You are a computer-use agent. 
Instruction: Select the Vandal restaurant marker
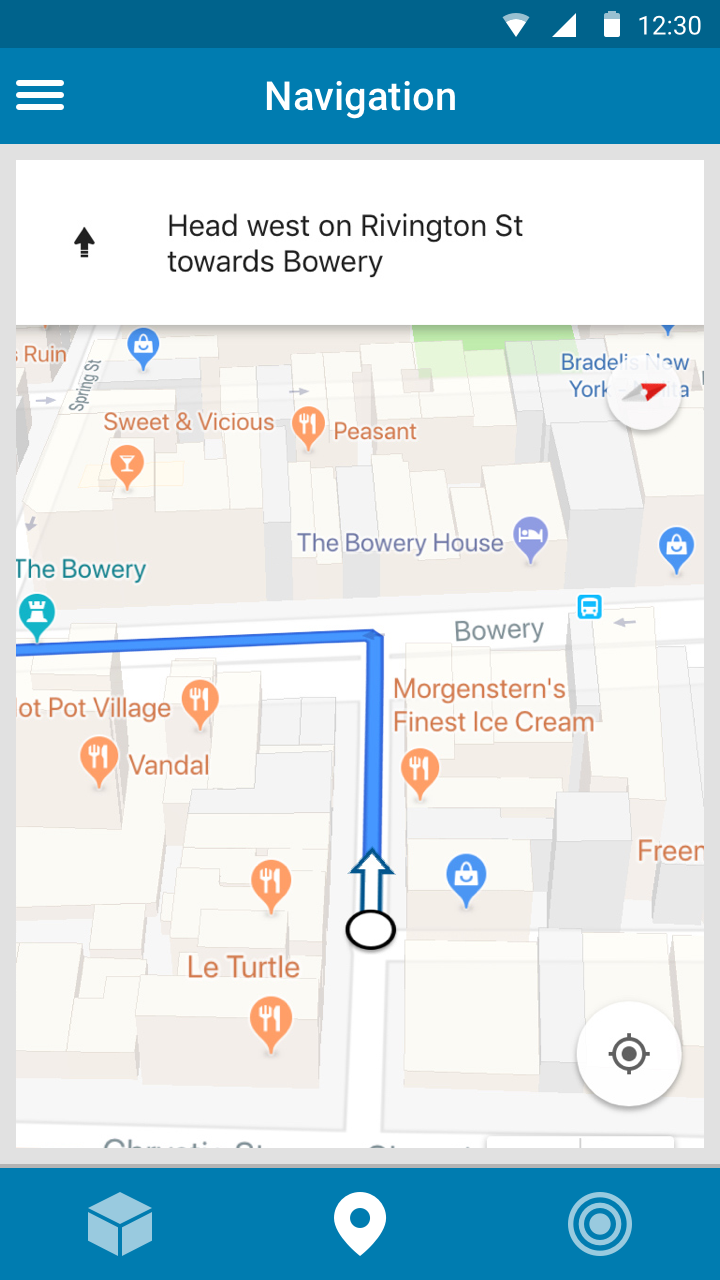98,760
